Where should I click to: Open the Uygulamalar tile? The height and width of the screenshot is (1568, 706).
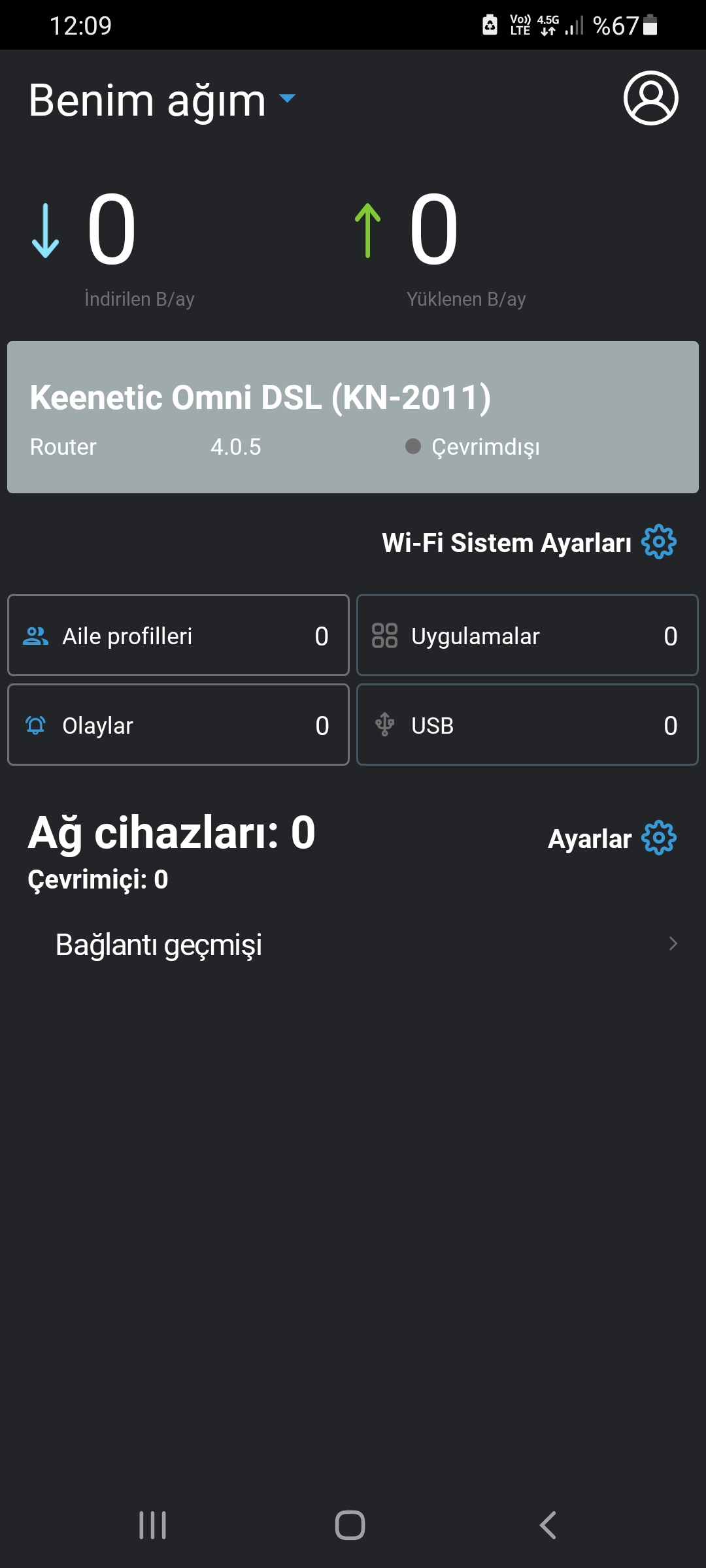pyautogui.click(x=528, y=635)
